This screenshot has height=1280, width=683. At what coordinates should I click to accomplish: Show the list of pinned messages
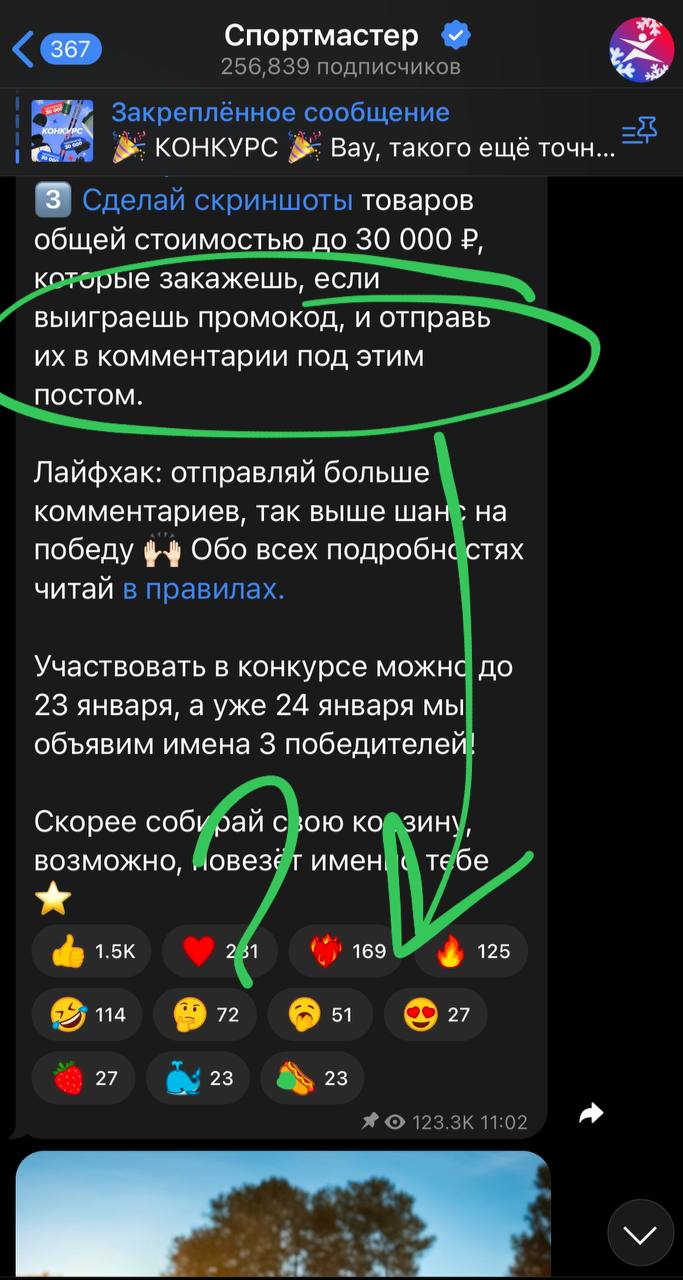tap(639, 131)
